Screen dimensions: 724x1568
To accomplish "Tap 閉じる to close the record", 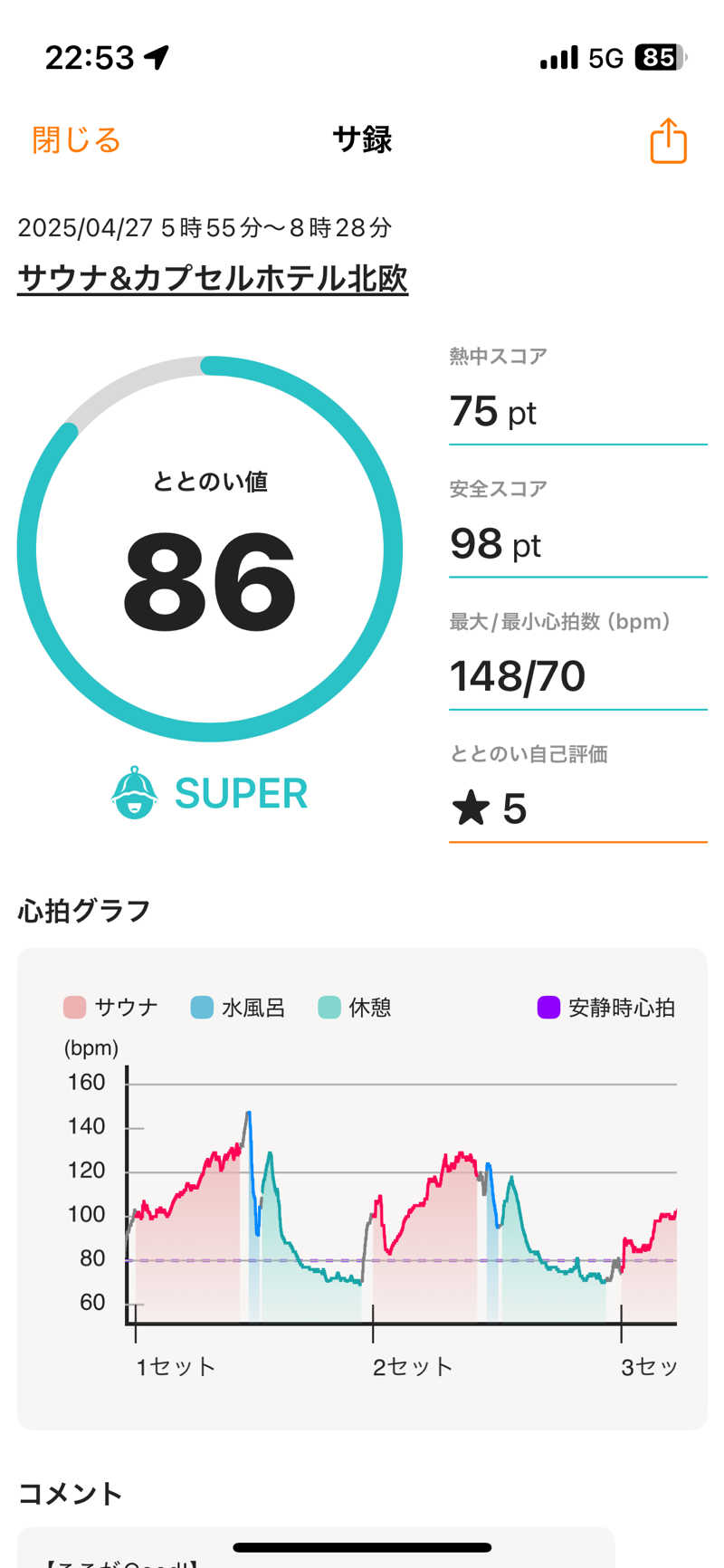I will coord(76,140).
